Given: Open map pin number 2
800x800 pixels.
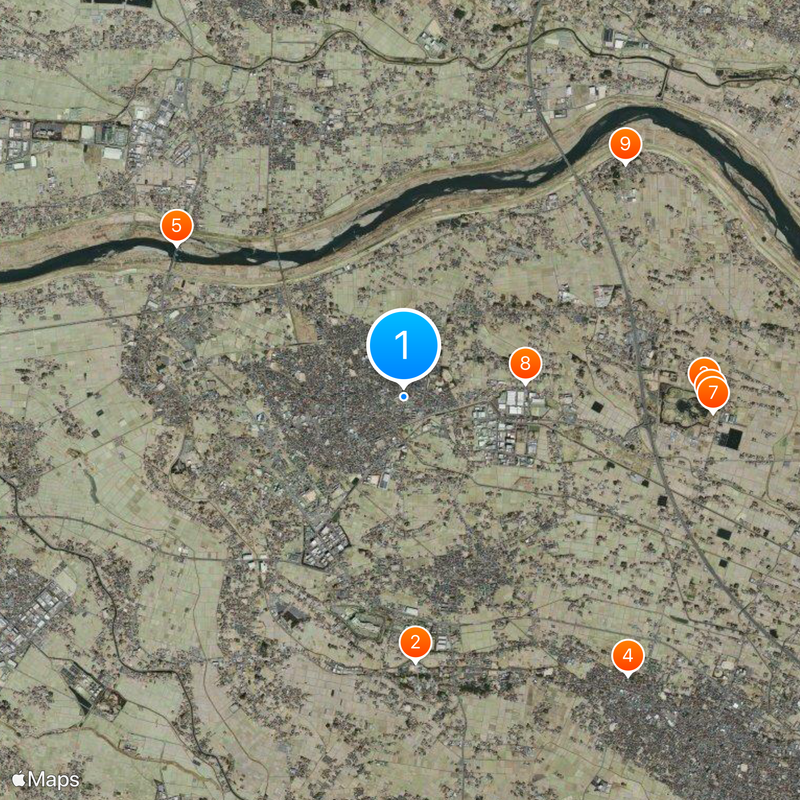Looking at the screenshot, I should click(x=415, y=642).
